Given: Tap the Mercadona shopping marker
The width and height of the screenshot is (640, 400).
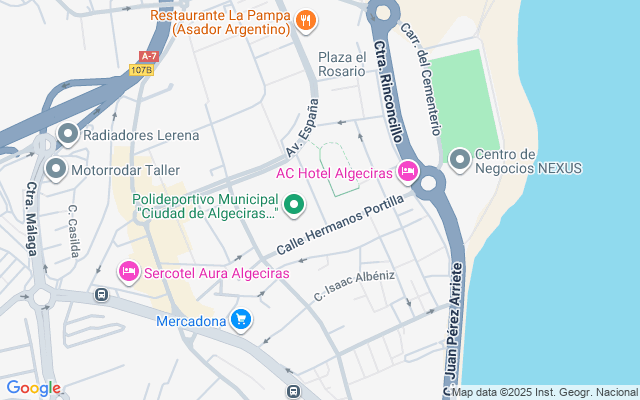Looking at the screenshot, I should [x=240, y=320].
